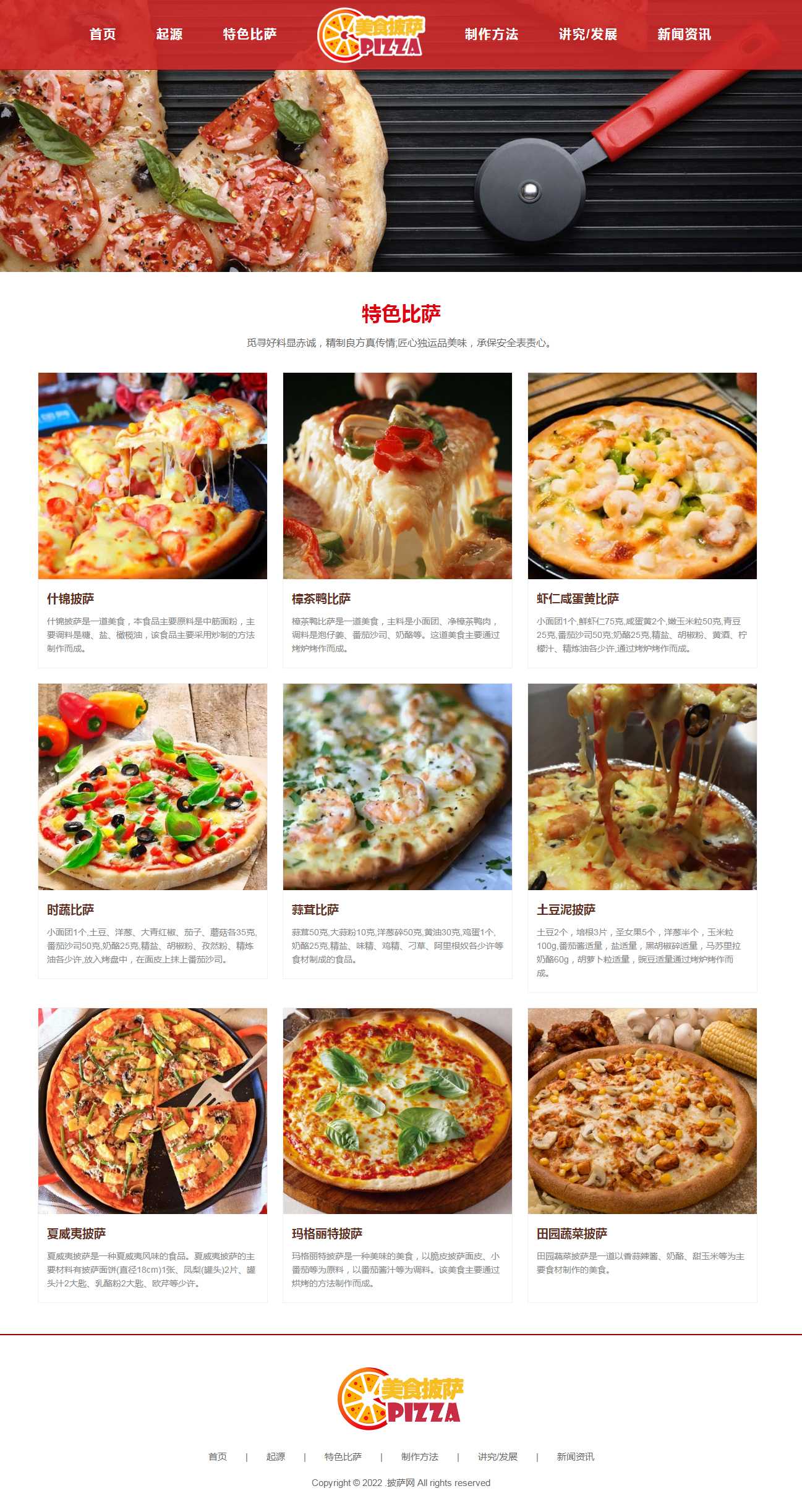The image size is (802, 1512).
Task: View the 樟茶鸭比萨 card
Action: [398, 476]
